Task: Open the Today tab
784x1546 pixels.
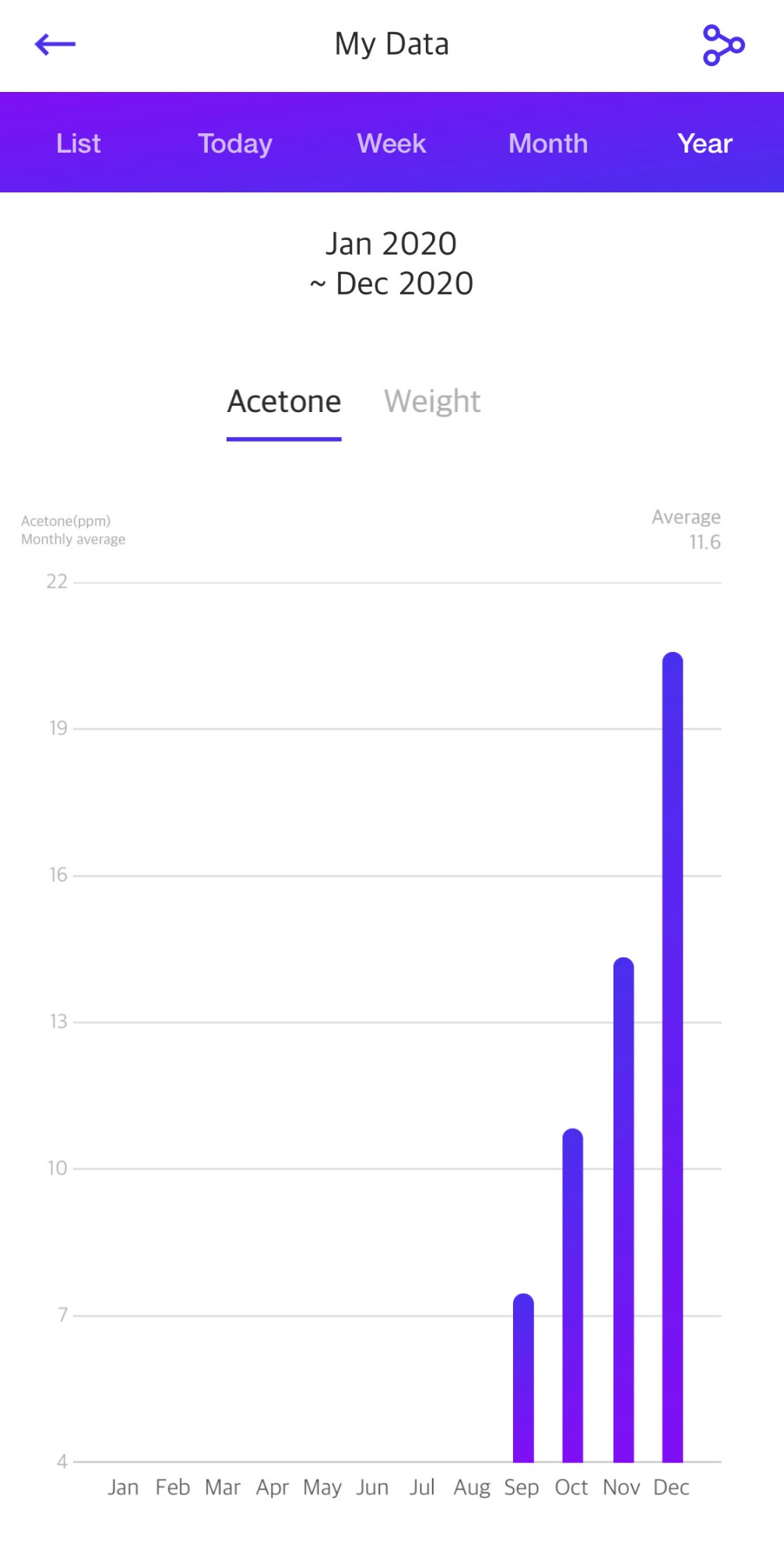Action: coord(235,143)
